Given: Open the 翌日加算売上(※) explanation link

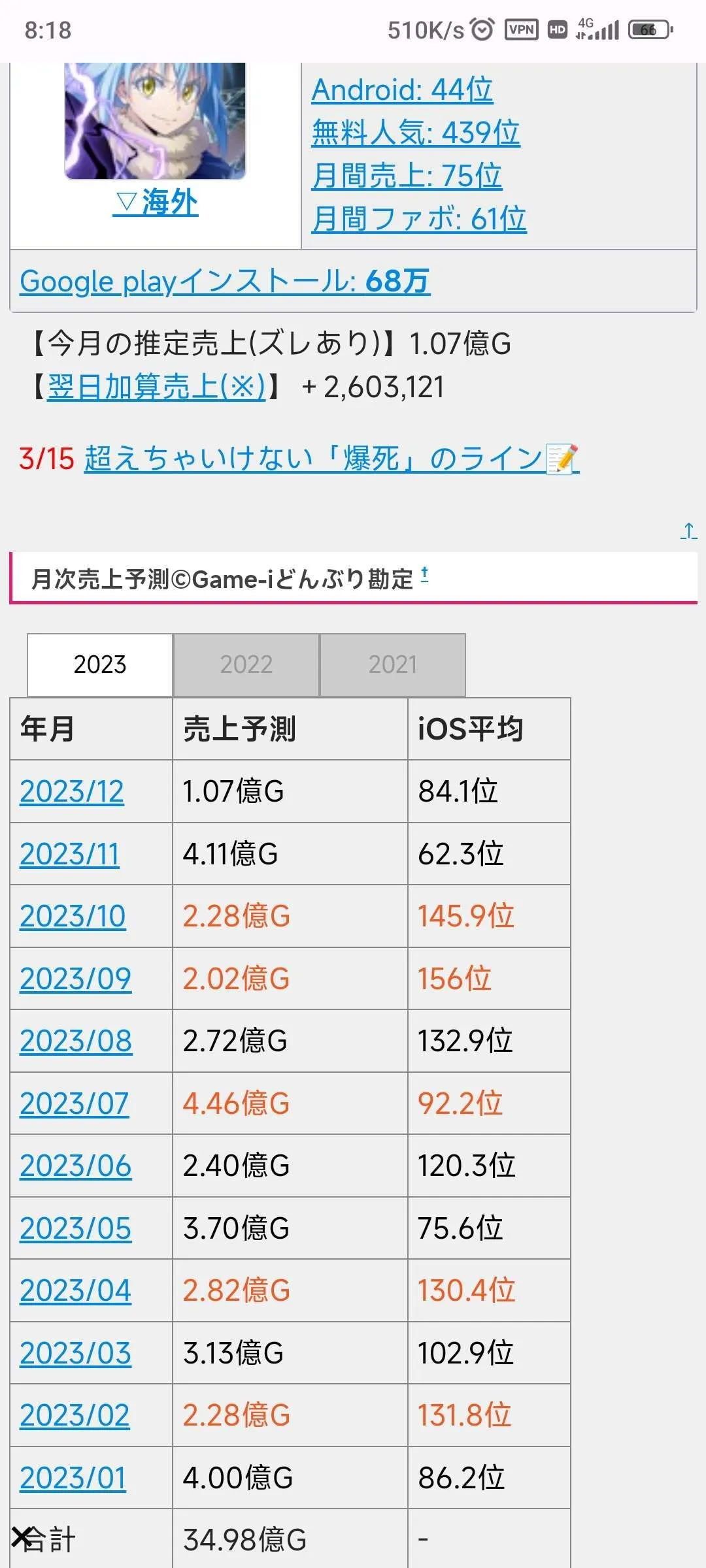Looking at the screenshot, I should click(x=156, y=387).
